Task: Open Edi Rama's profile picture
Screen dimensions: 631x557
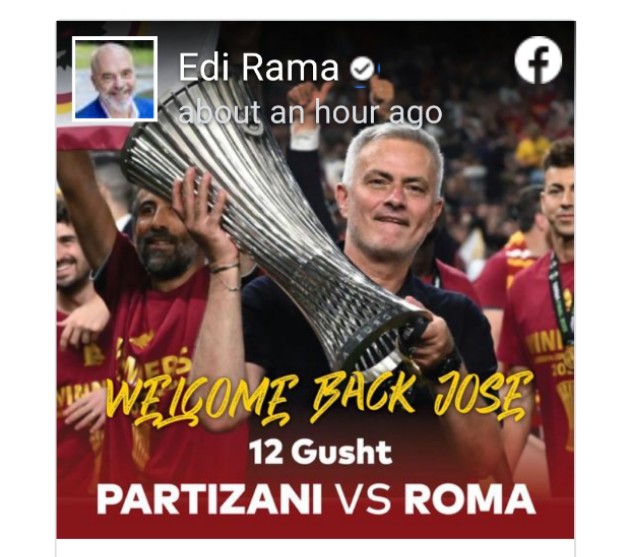Action: (115, 80)
